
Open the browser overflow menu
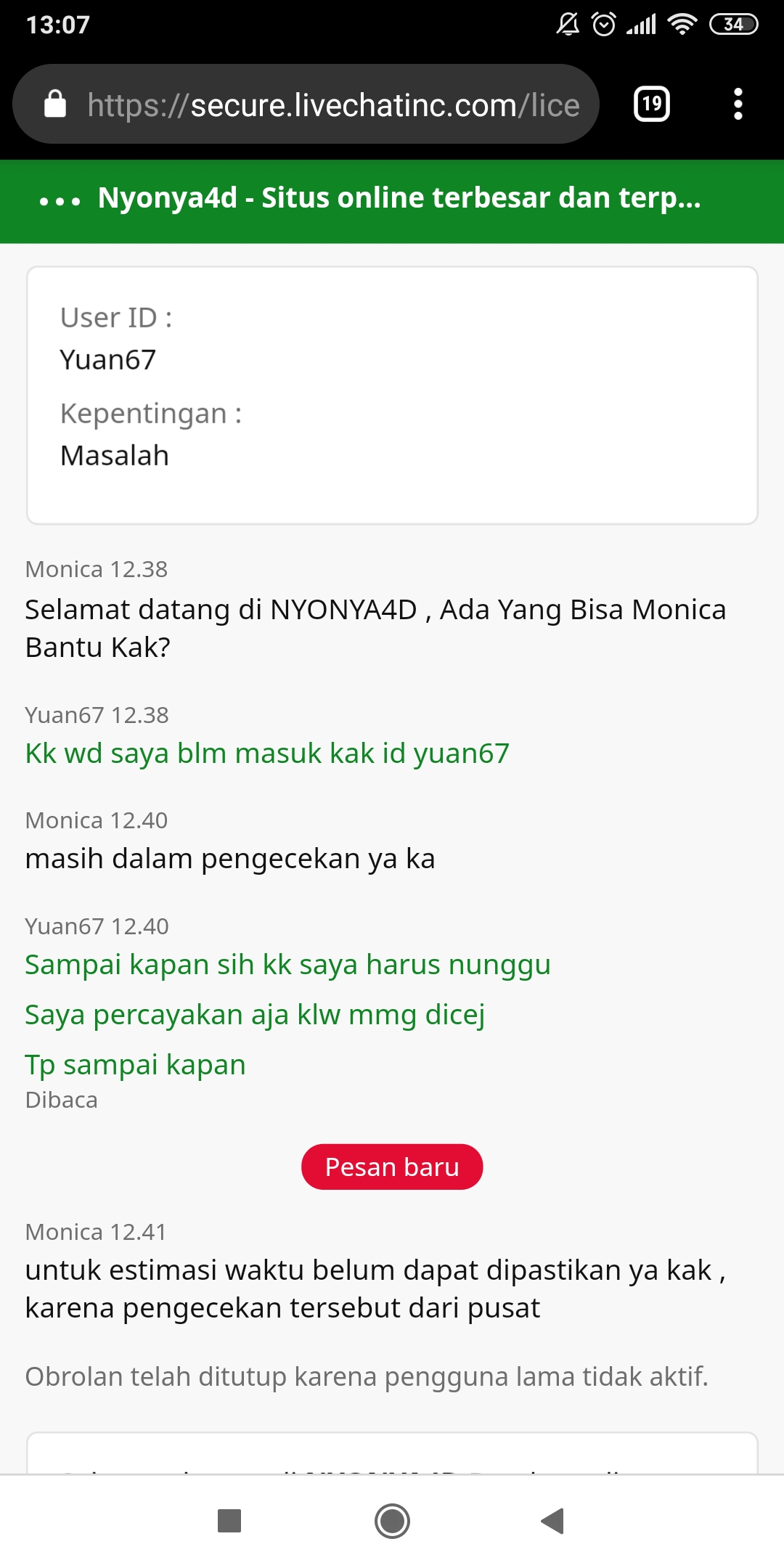click(738, 104)
